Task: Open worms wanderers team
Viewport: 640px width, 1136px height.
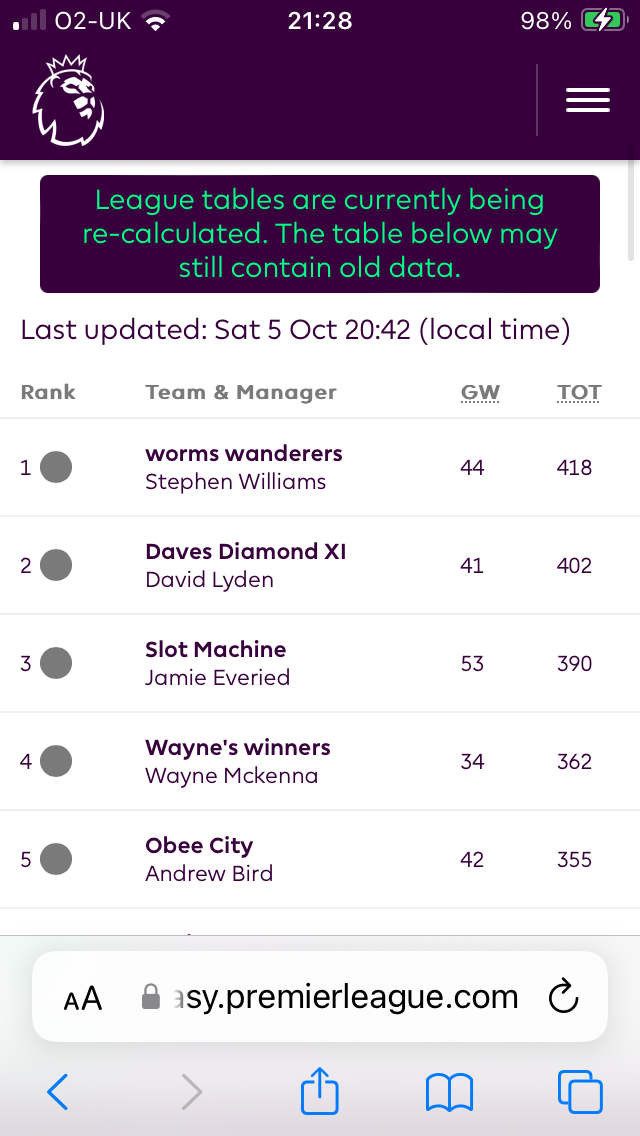Action: [x=244, y=454]
